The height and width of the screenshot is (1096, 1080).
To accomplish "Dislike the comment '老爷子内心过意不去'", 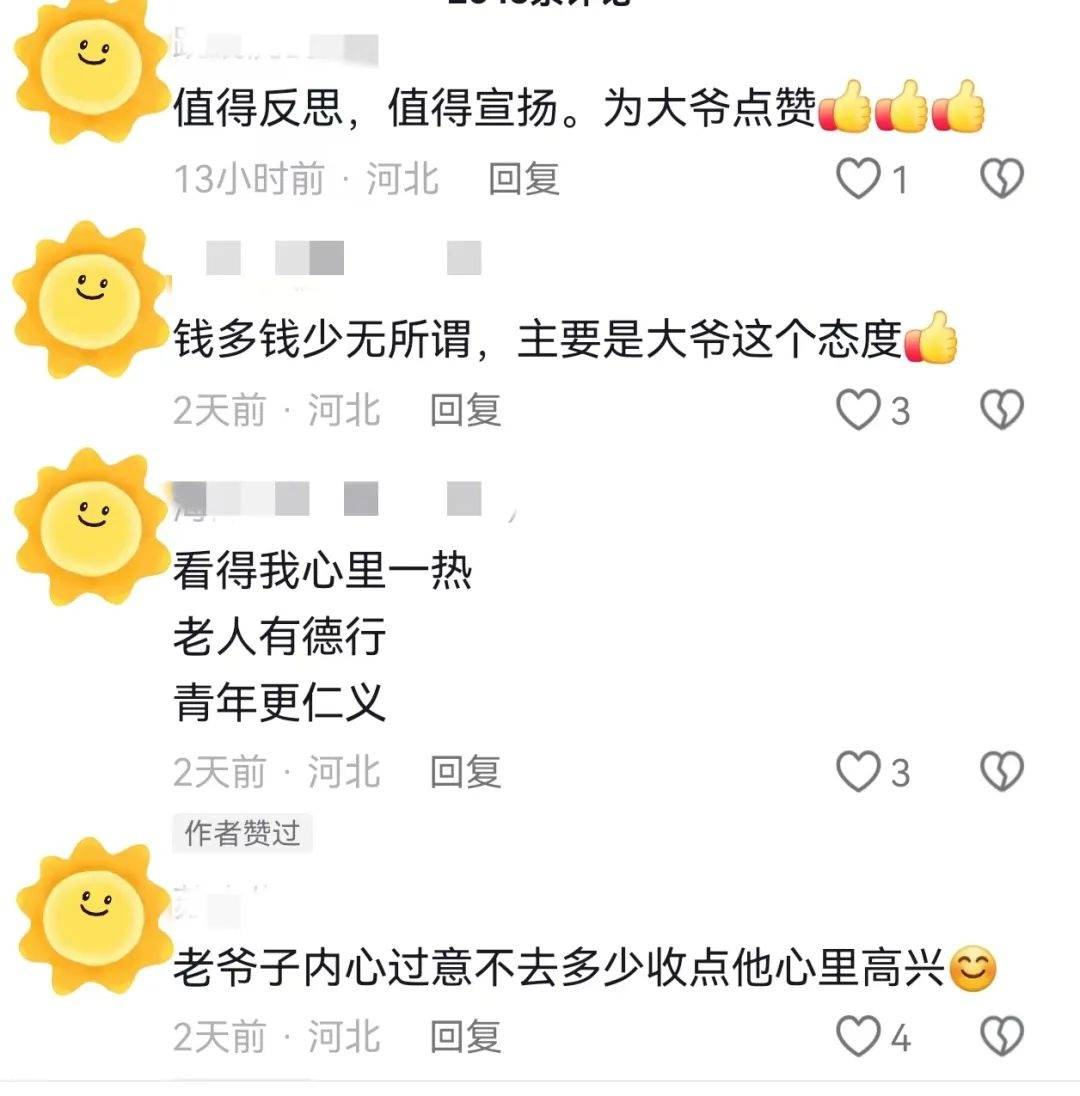I will 1001,1037.
